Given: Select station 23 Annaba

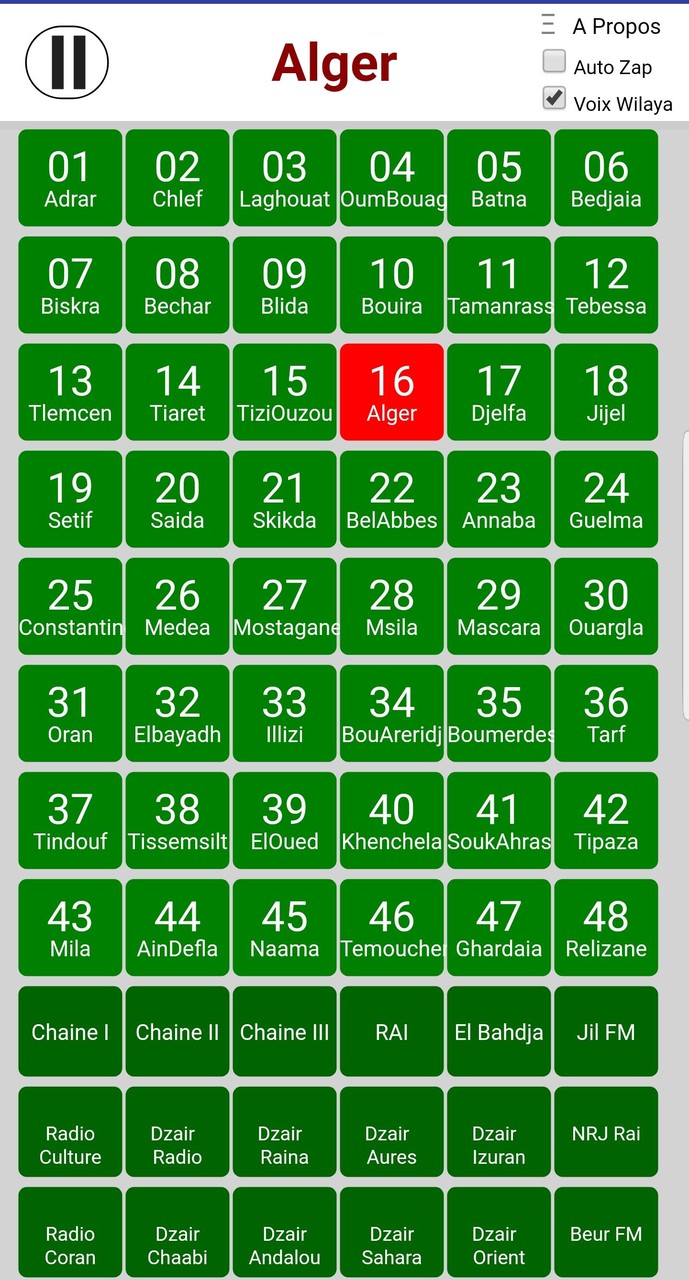Looking at the screenshot, I should click(x=499, y=499).
